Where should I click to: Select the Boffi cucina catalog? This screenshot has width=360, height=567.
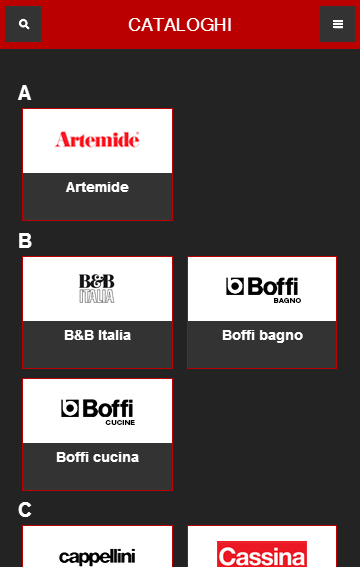98,434
